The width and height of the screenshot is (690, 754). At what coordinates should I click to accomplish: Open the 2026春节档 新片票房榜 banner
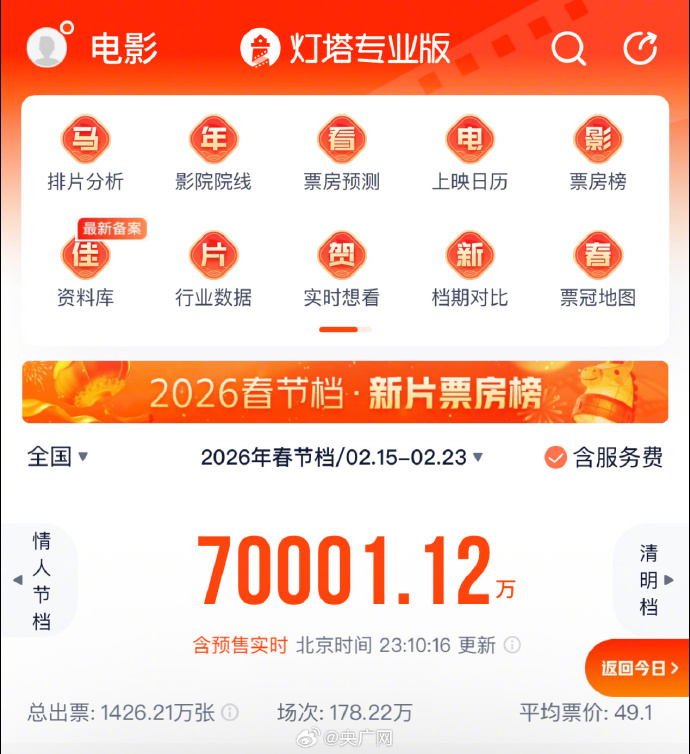click(x=345, y=392)
